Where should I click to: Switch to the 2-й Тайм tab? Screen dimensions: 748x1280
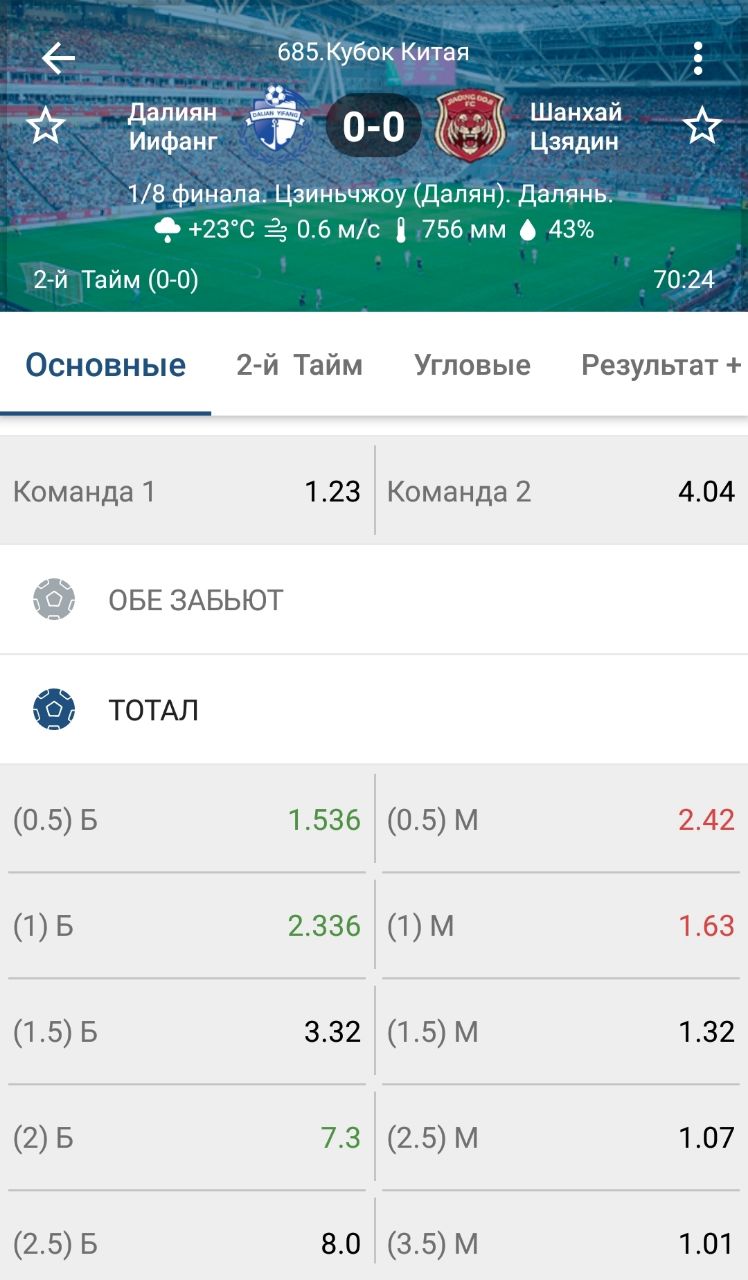(299, 365)
